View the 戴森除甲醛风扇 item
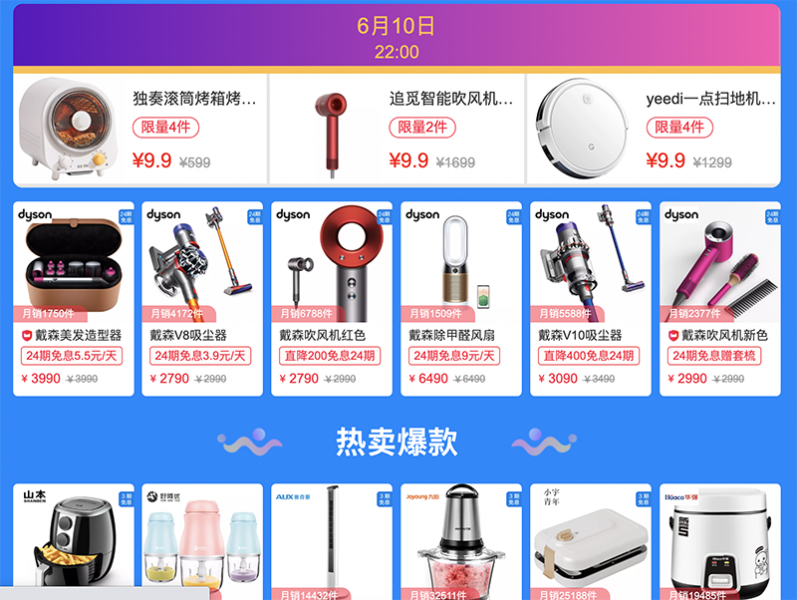This screenshot has width=797, height=600. pyautogui.click(x=461, y=298)
